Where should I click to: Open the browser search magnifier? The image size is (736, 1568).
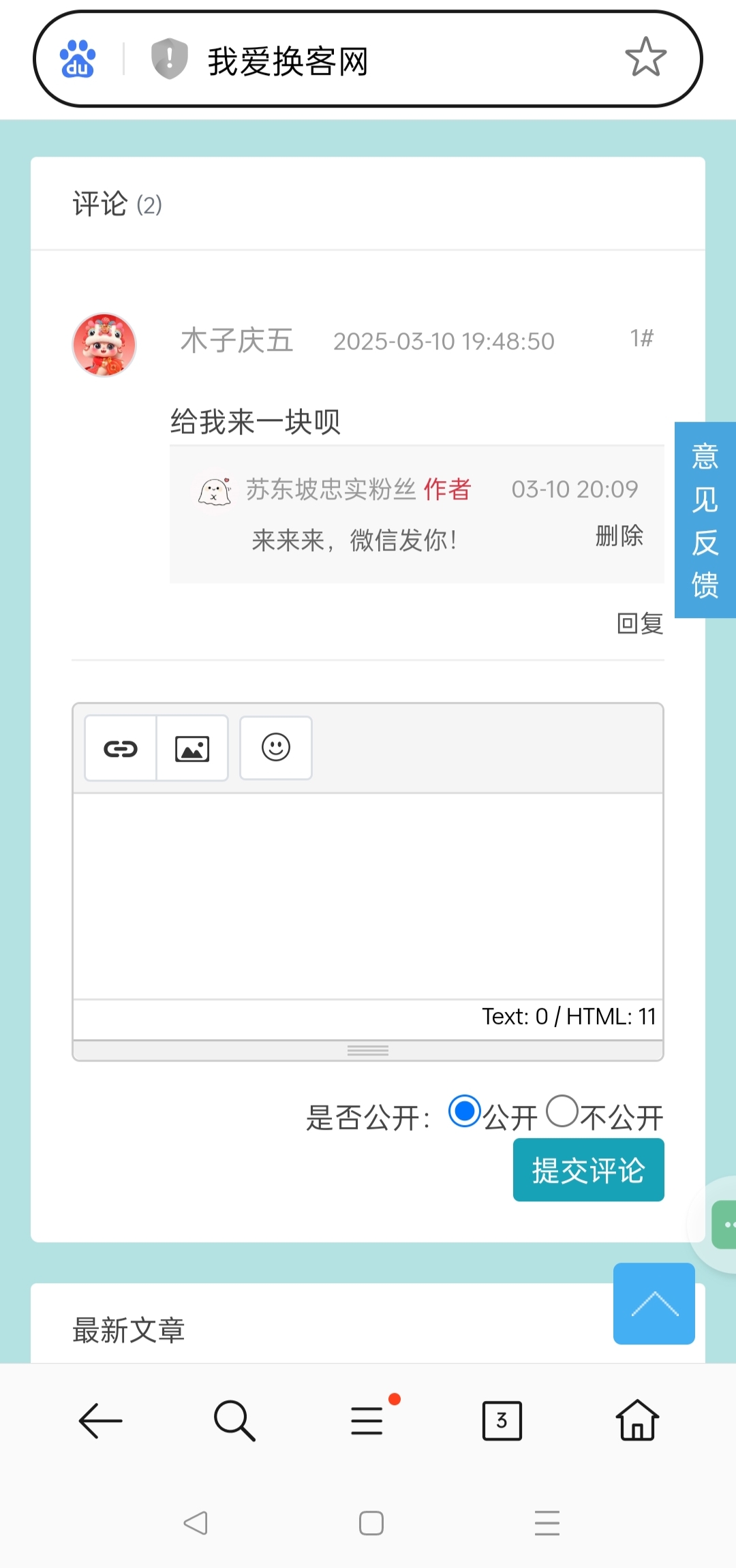pyautogui.click(x=234, y=1421)
